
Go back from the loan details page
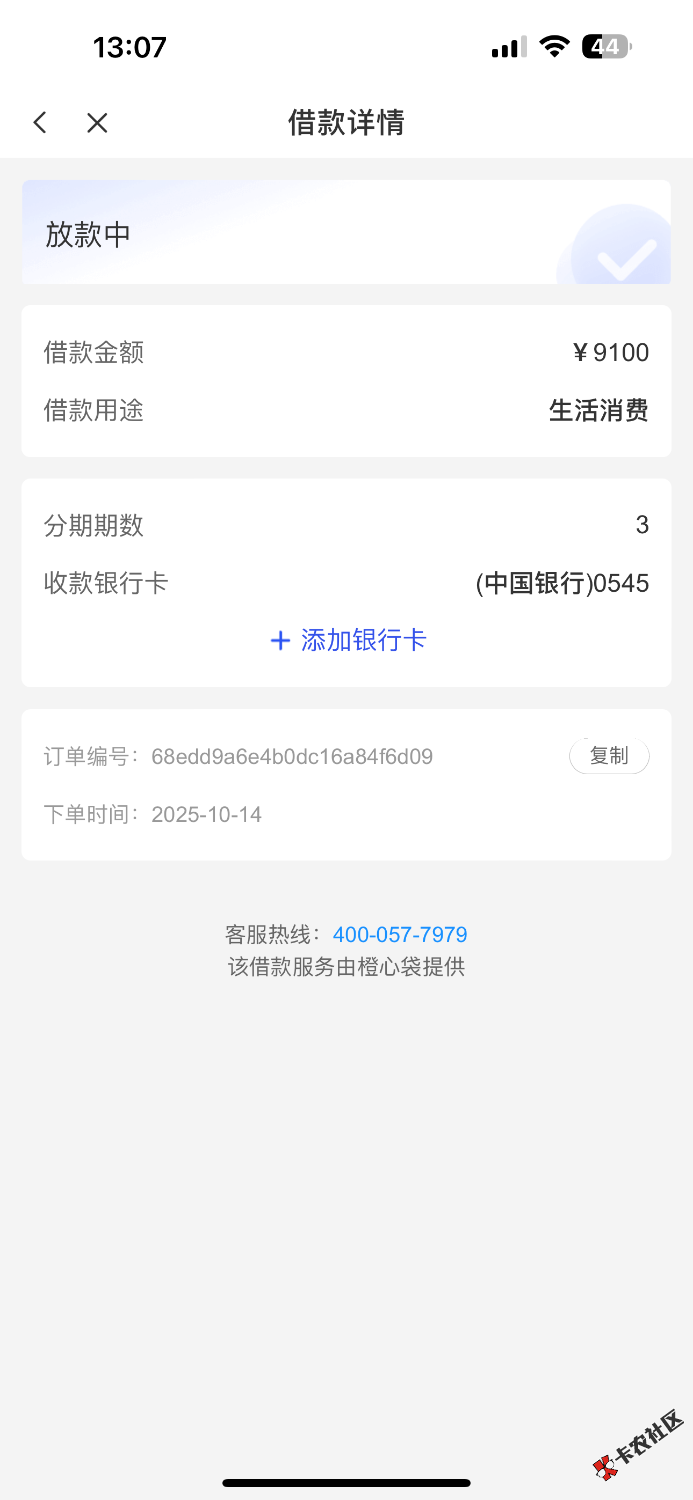click(x=40, y=123)
